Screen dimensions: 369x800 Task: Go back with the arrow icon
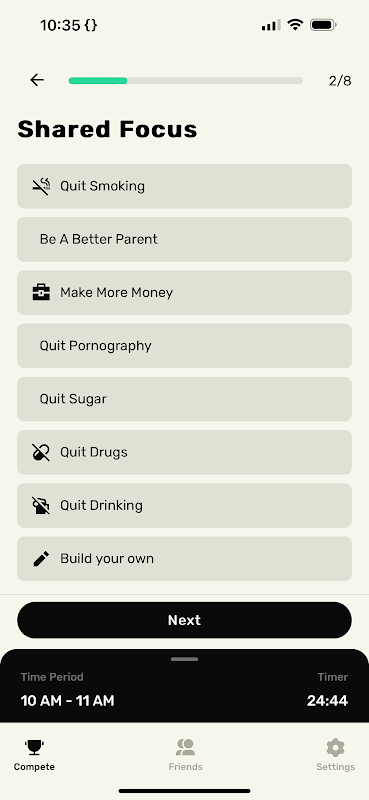pyautogui.click(x=37, y=80)
